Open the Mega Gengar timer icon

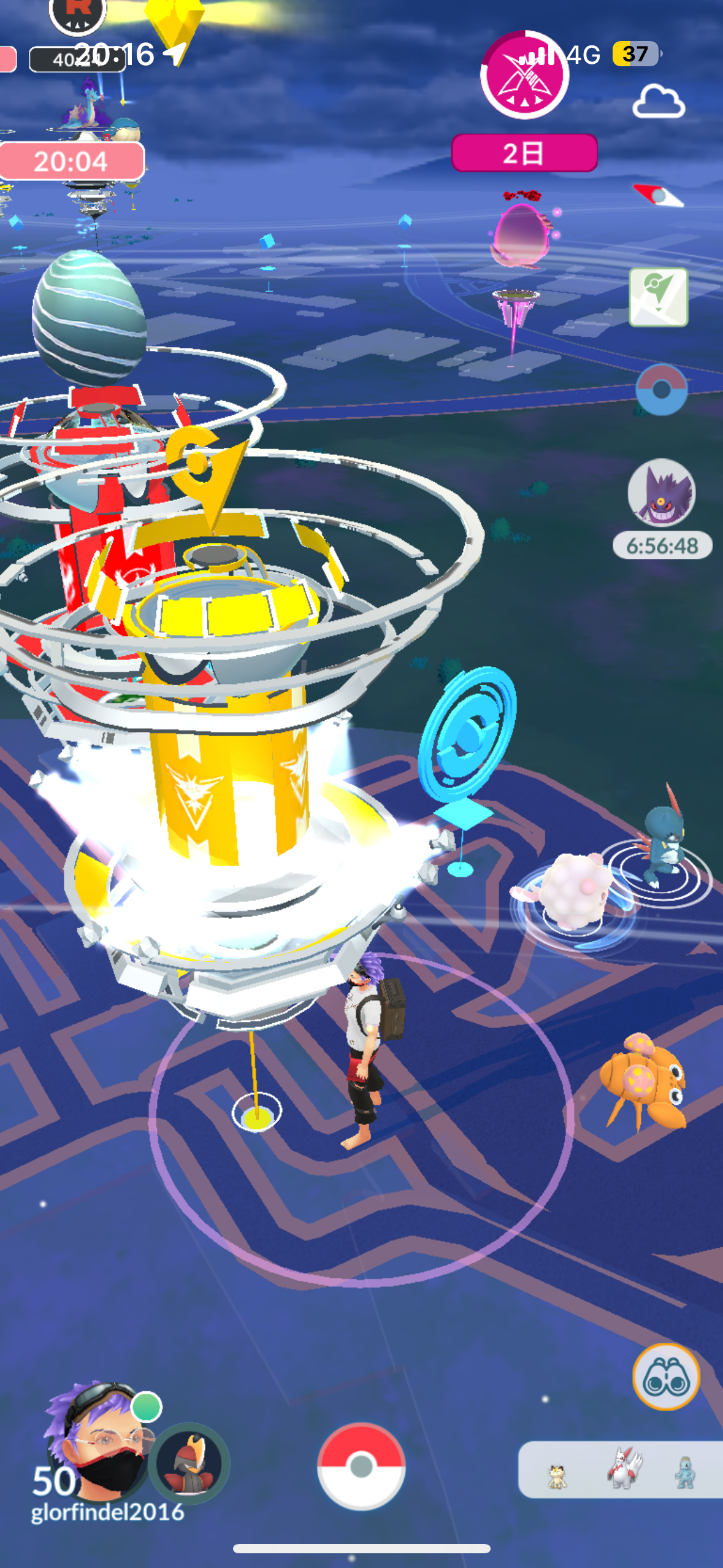(662, 493)
